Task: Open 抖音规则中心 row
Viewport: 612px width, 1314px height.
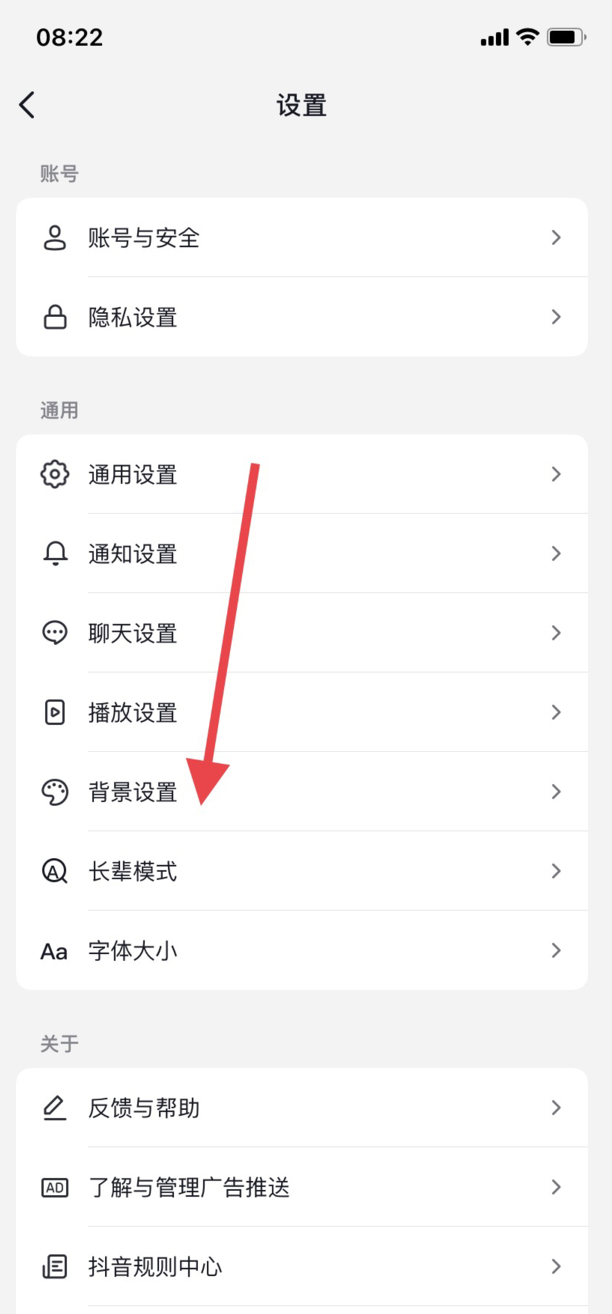Action: pyautogui.click(x=300, y=1267)
